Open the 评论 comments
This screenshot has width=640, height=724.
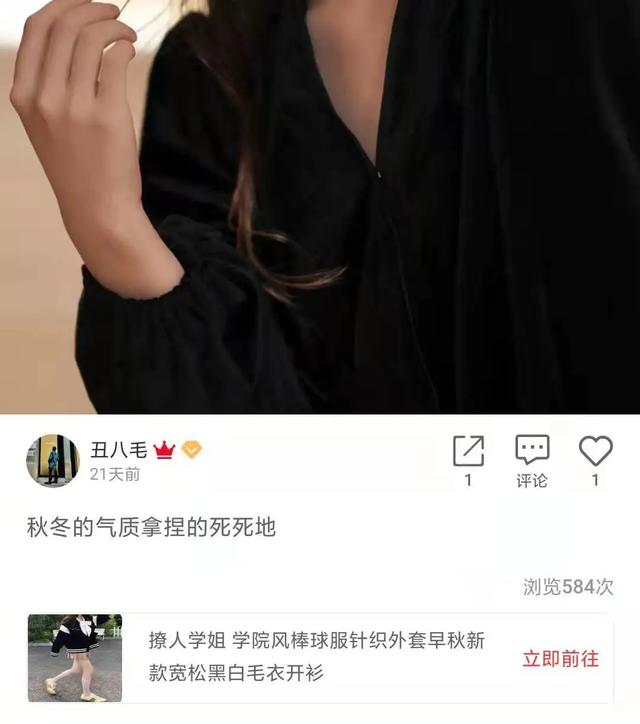(x=532, y=452)
